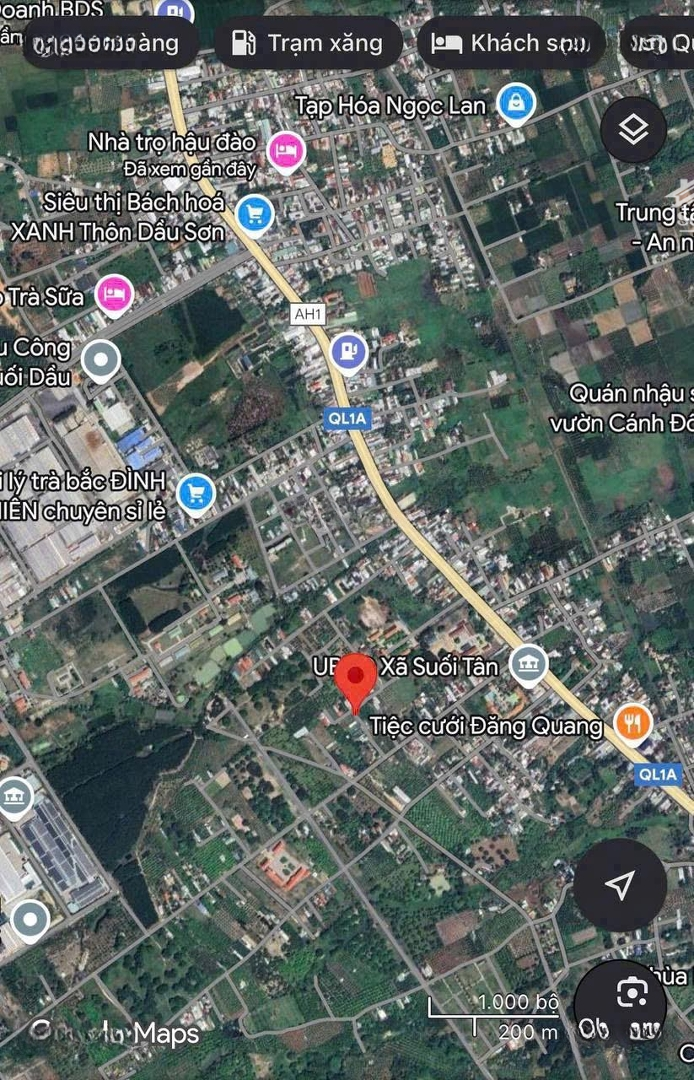This screenshot has height=1080, width=694.
Task: Open the map layers button
Action: coord(634,130)
